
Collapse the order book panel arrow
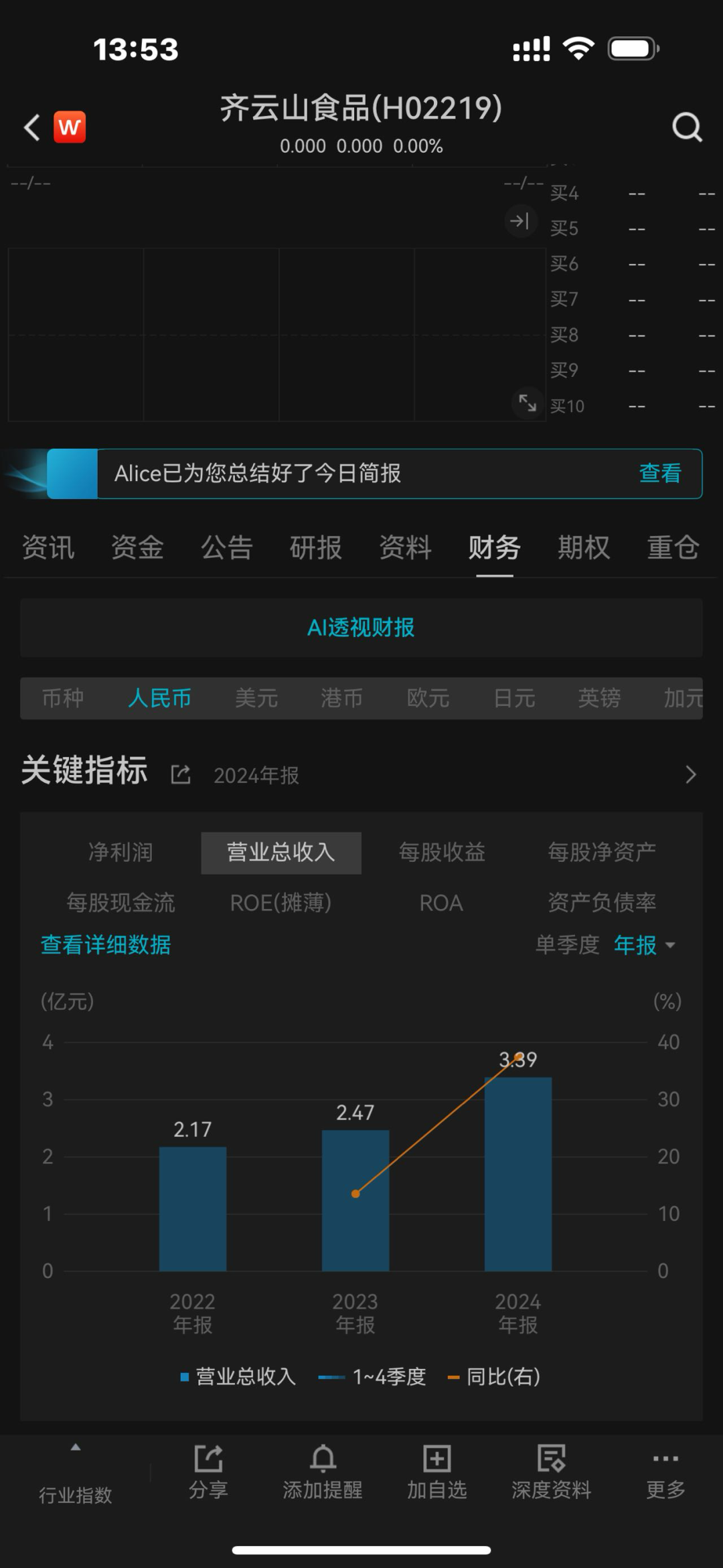(x=519, y=220)
